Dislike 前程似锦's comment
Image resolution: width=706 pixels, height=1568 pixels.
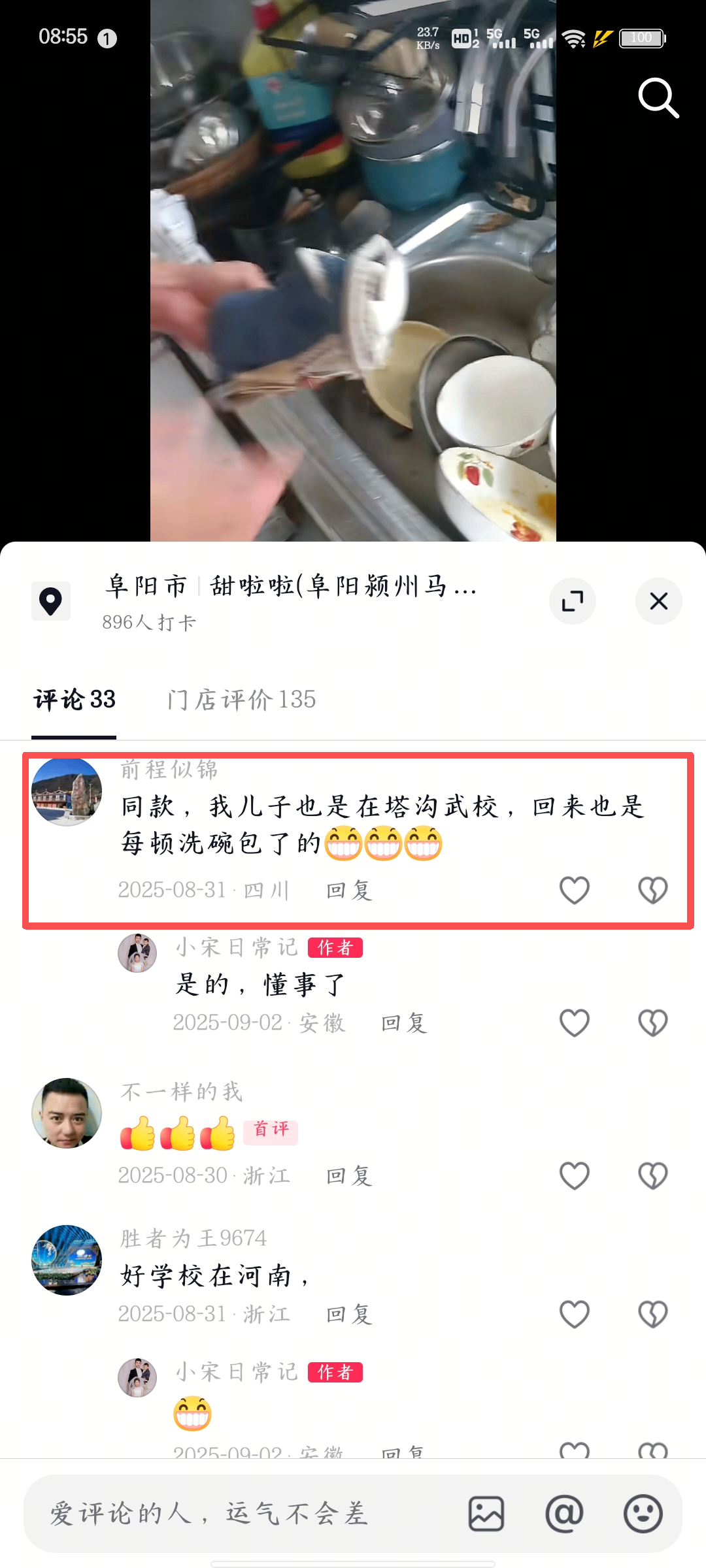click(x=652, y=890)
